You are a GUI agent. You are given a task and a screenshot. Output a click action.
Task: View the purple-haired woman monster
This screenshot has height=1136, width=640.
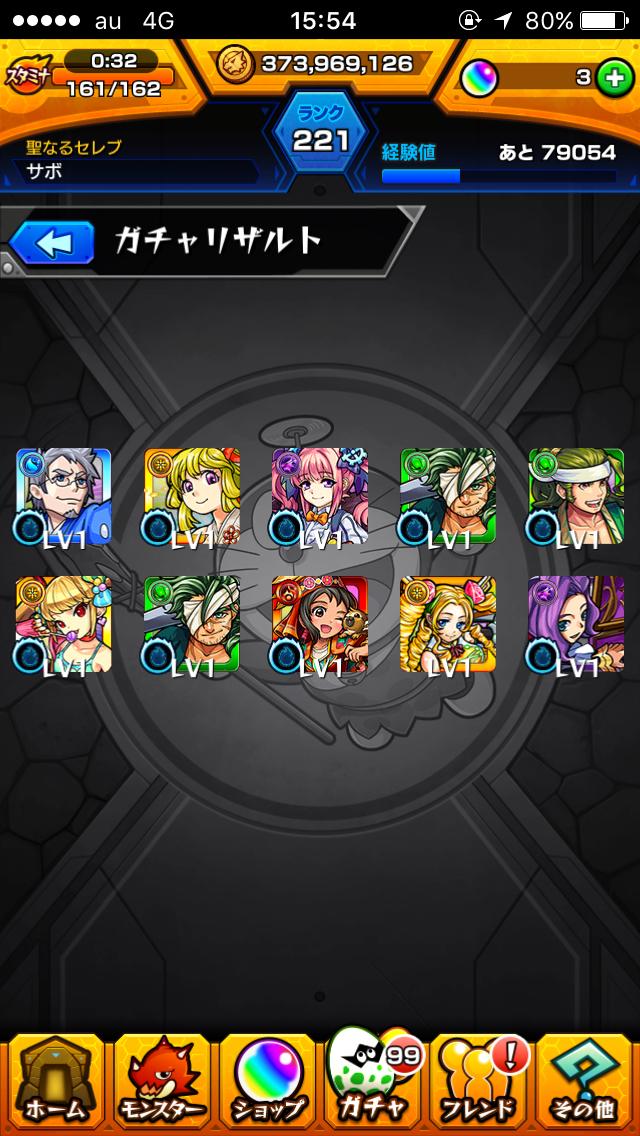[x=576, y=625]
